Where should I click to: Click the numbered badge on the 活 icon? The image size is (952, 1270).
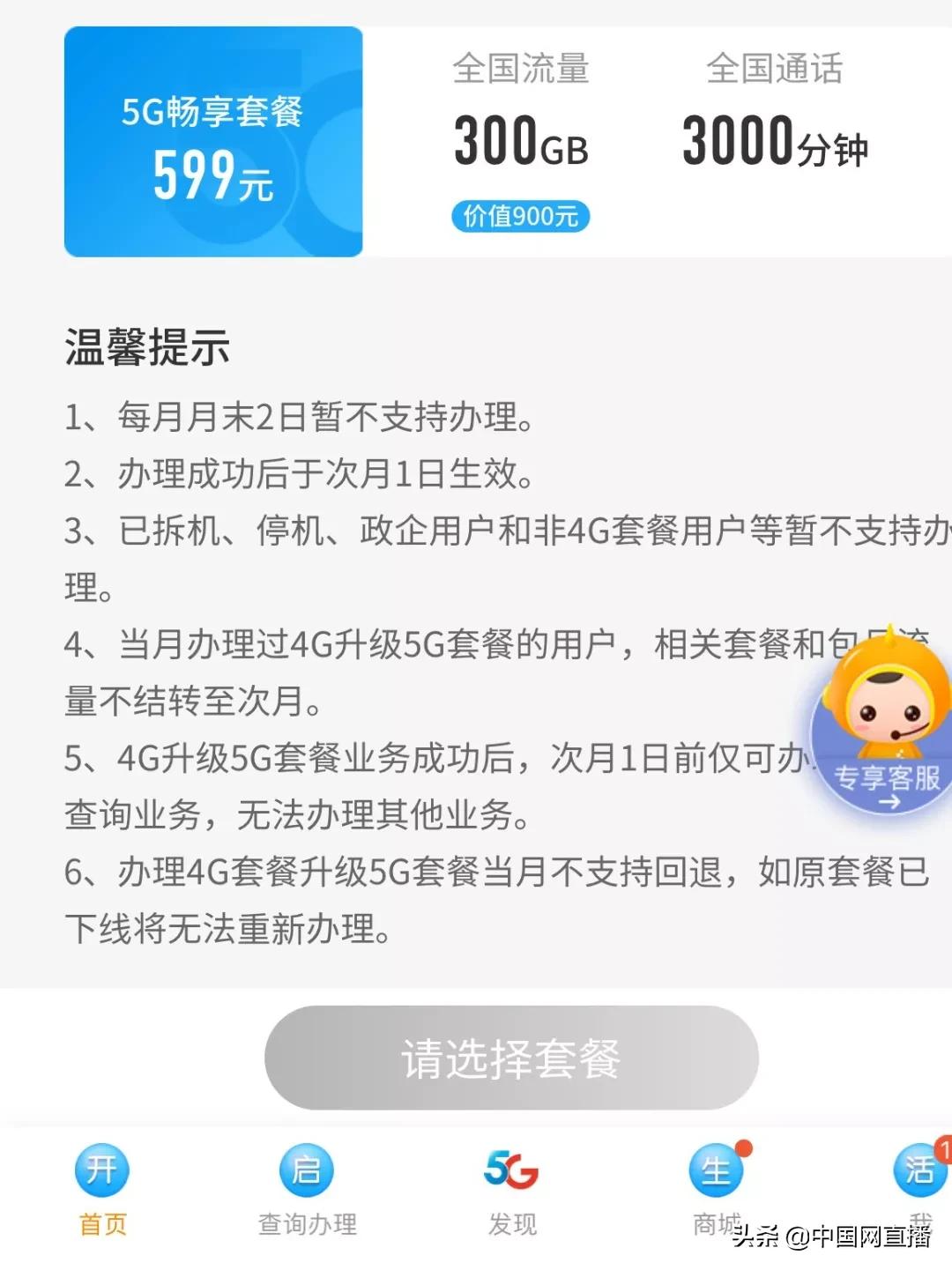[943, 1150]
